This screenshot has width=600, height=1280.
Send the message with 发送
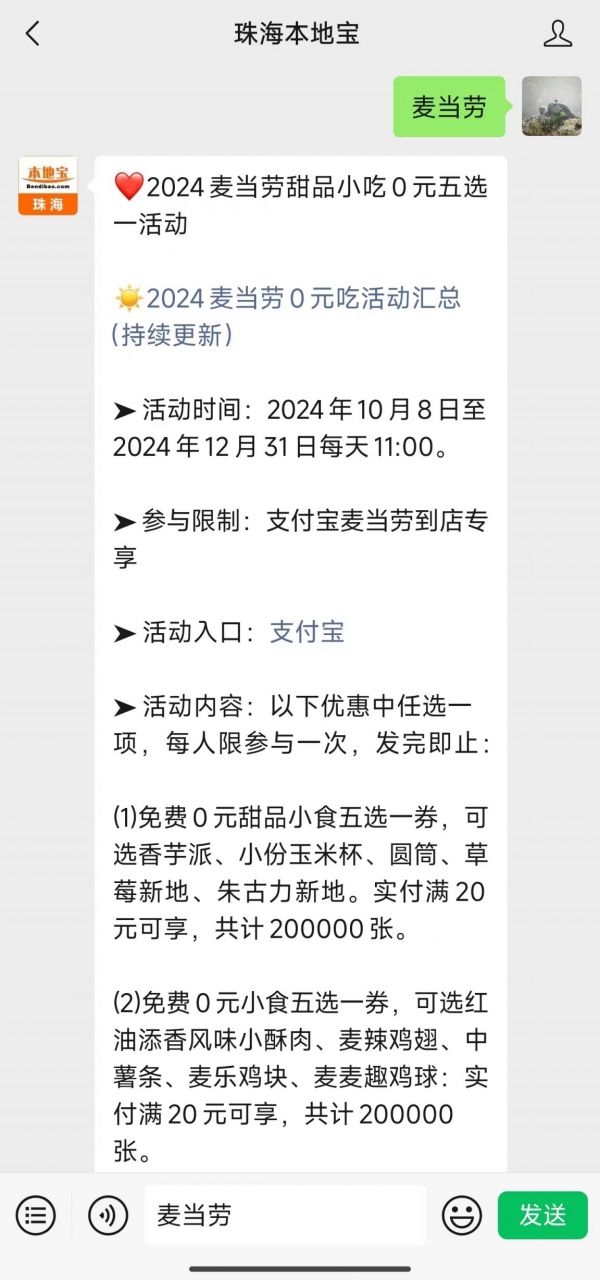[x=543, y=1215]
